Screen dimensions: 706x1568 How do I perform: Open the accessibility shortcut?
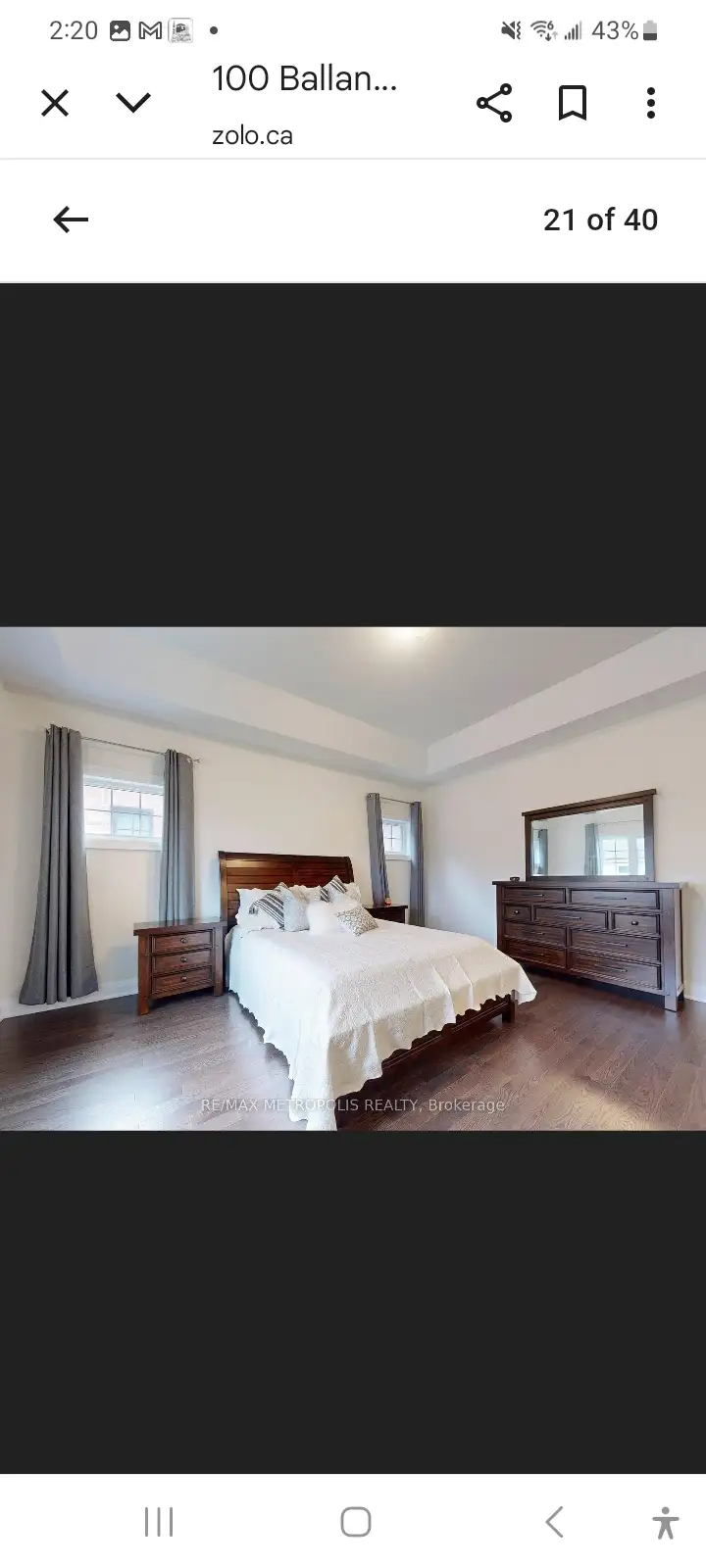coord(665,1522)
